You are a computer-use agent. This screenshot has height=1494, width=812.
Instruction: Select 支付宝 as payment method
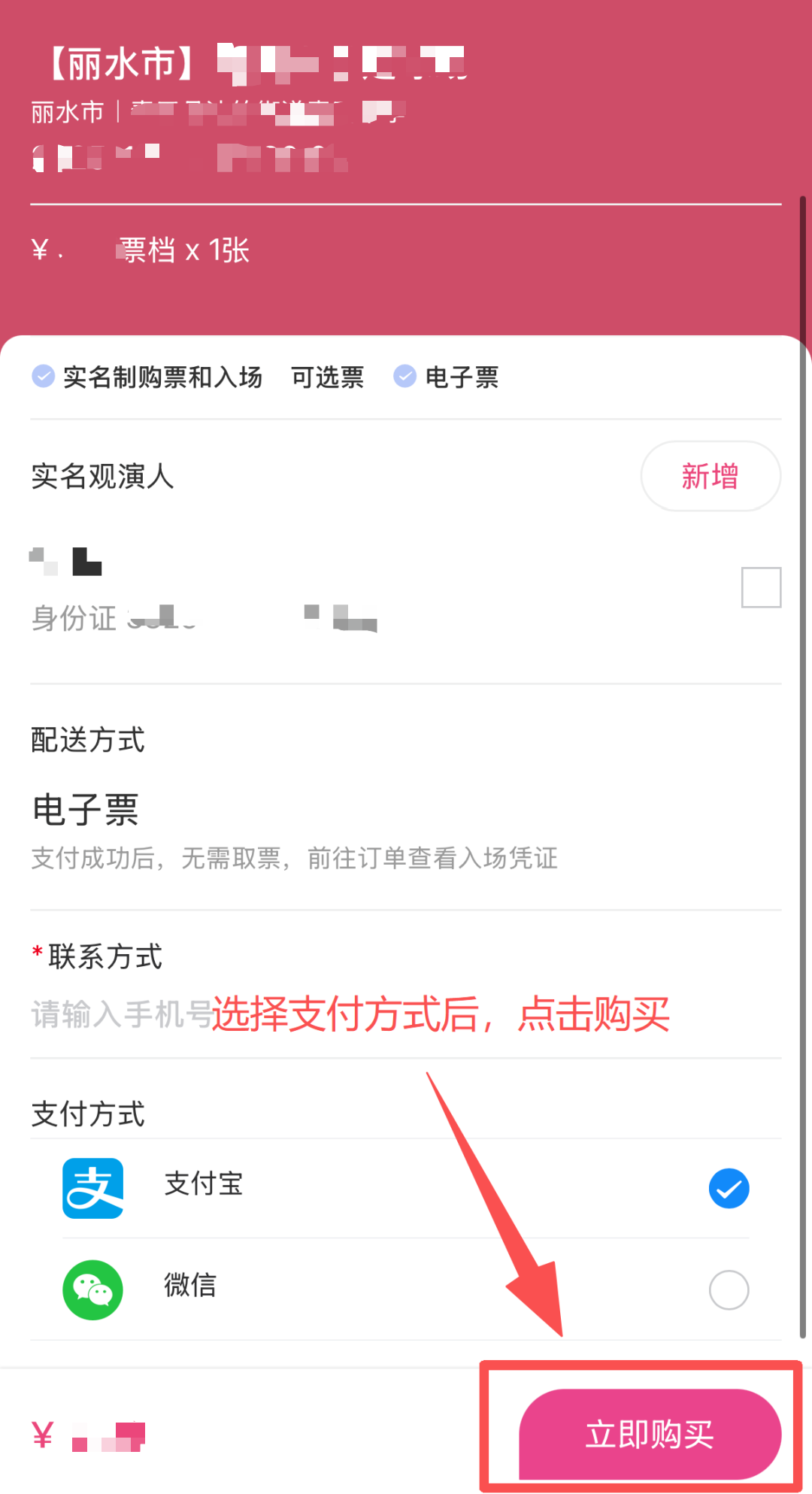[728, 1189]
